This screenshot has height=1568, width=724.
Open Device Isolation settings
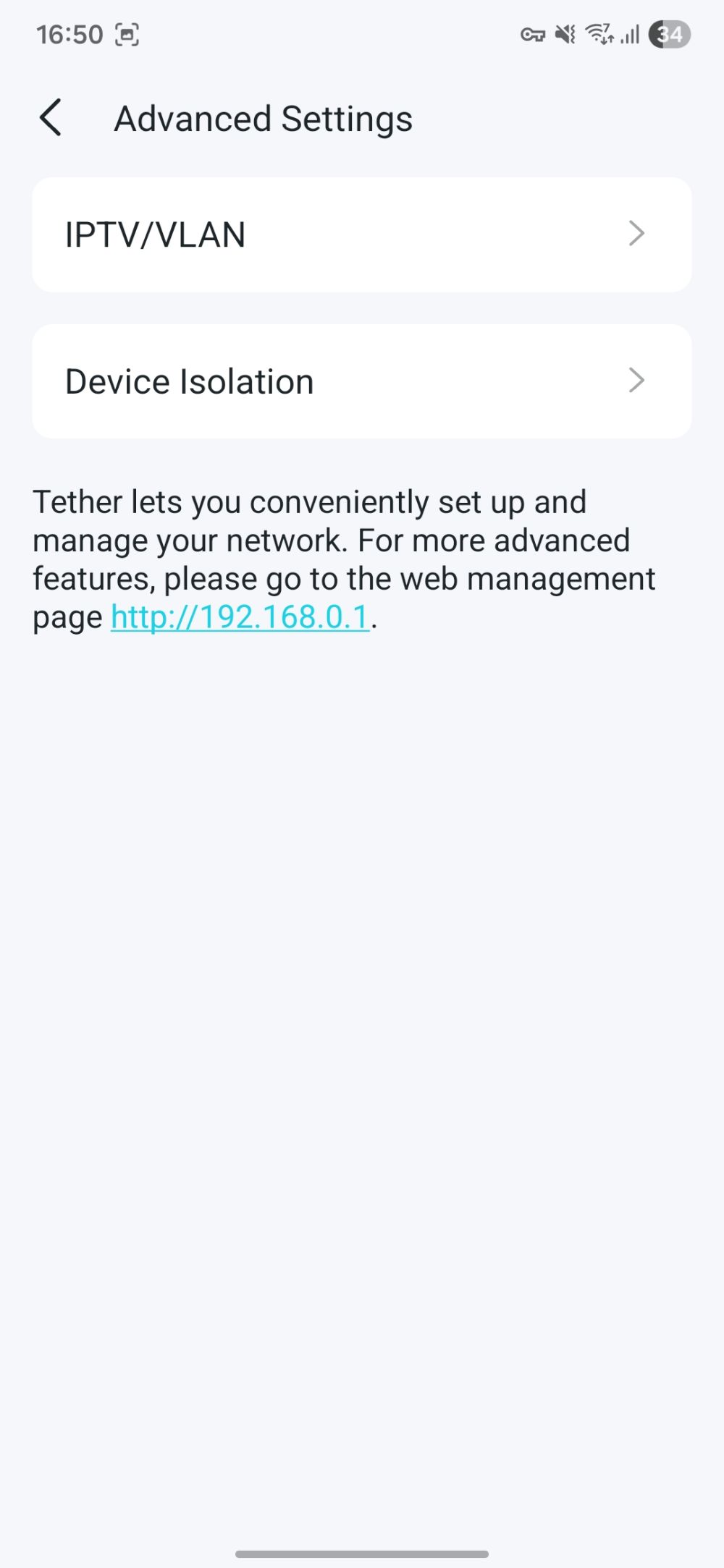pyautogui.click(x=361, y=381)
